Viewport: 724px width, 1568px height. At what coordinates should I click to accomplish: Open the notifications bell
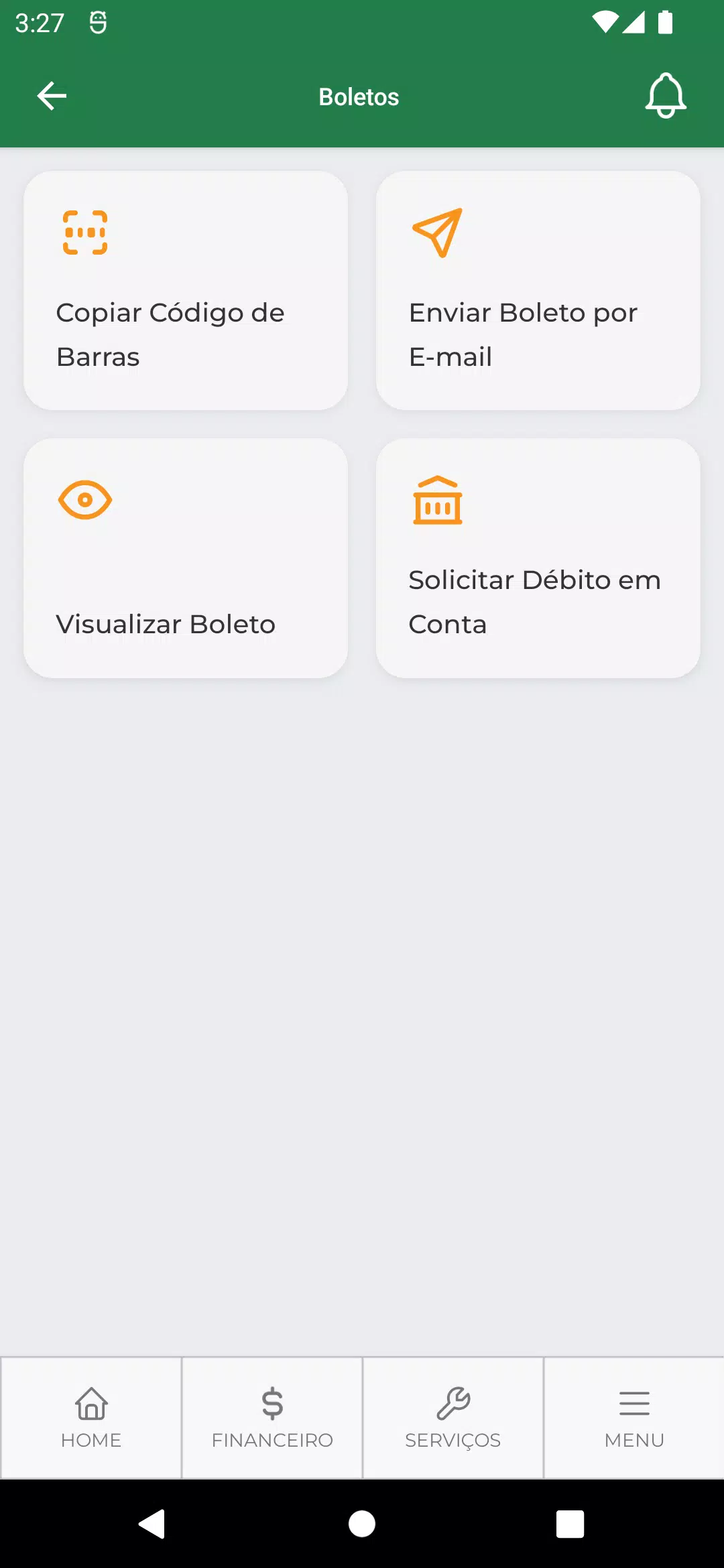666,96
